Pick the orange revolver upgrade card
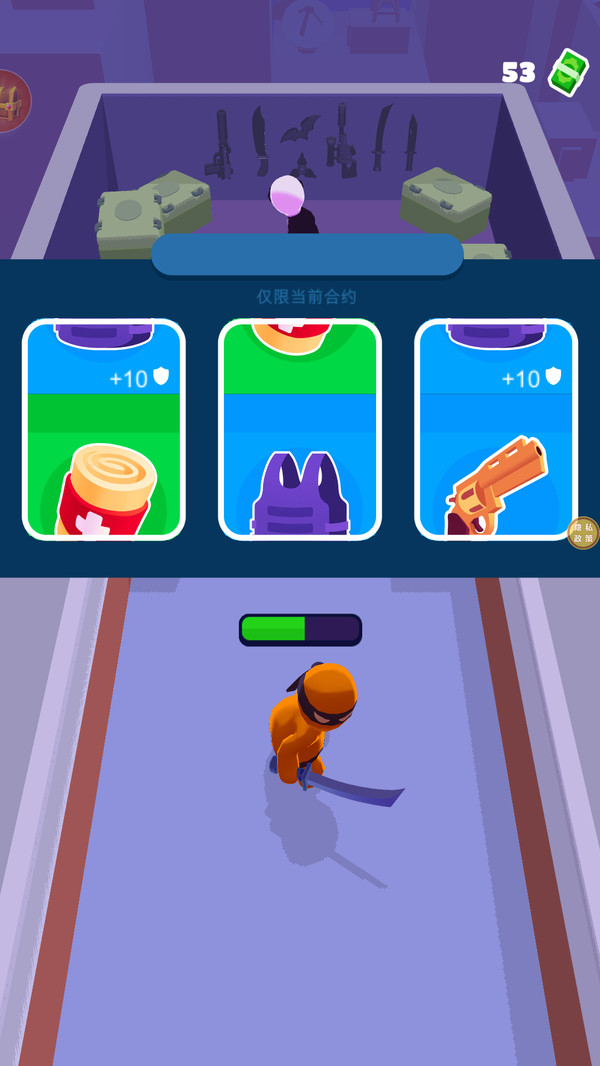The image size is (600, 1066). pos(496,430)
